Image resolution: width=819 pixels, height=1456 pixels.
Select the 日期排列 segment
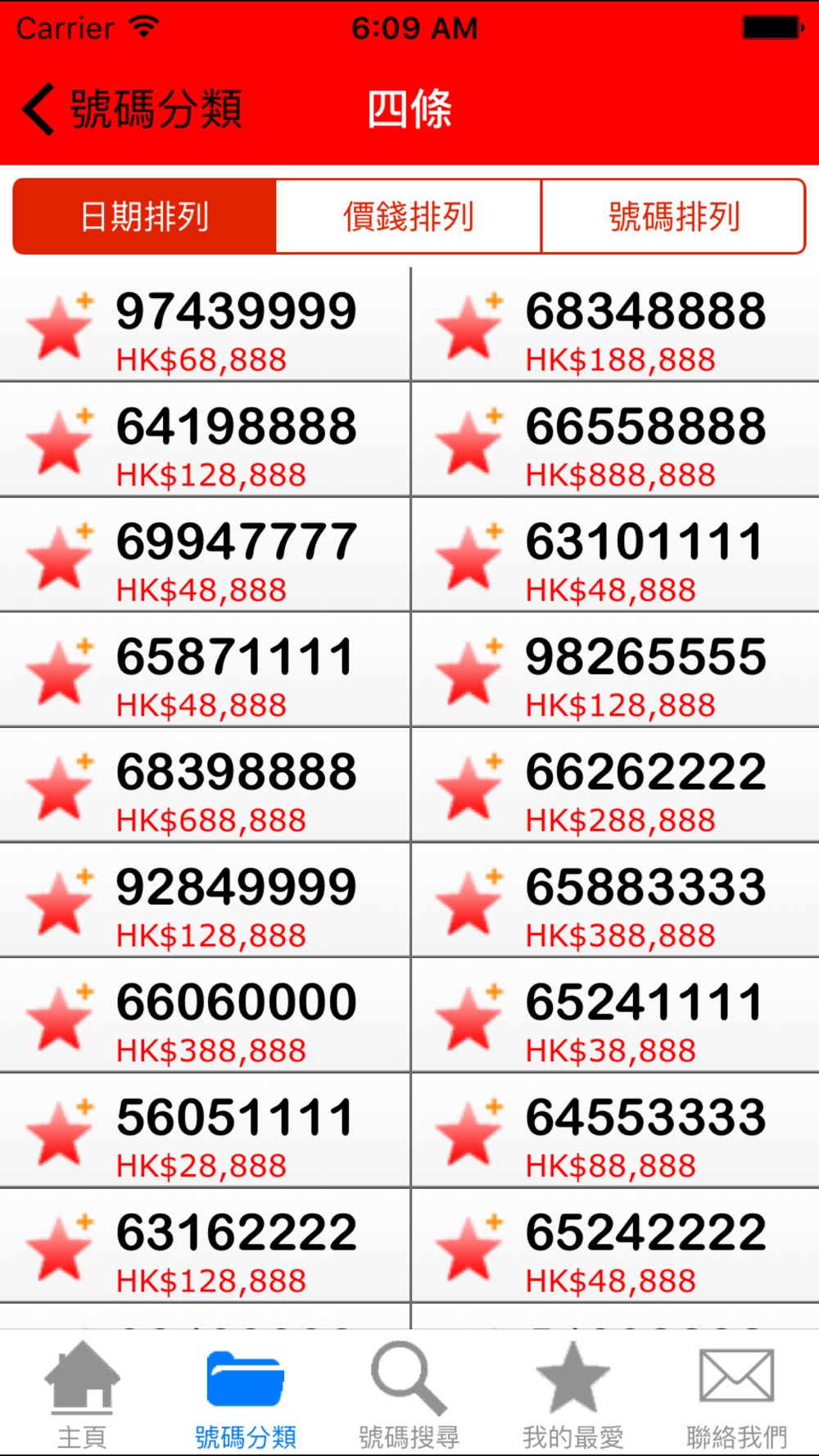click(145, 216)
